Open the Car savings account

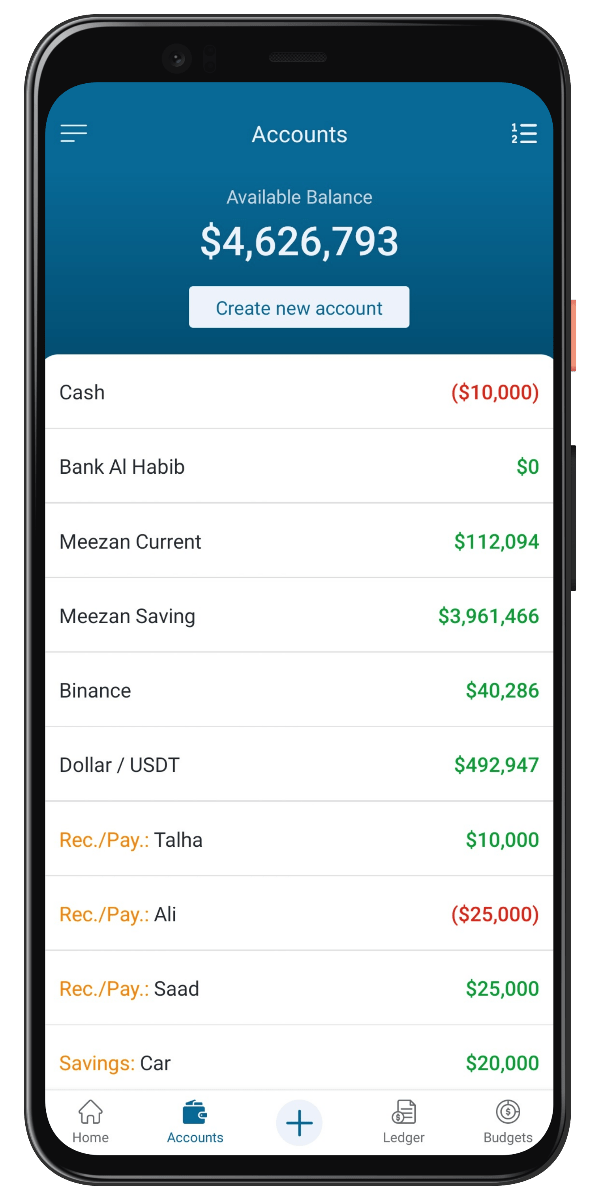tap(299, 1063)
